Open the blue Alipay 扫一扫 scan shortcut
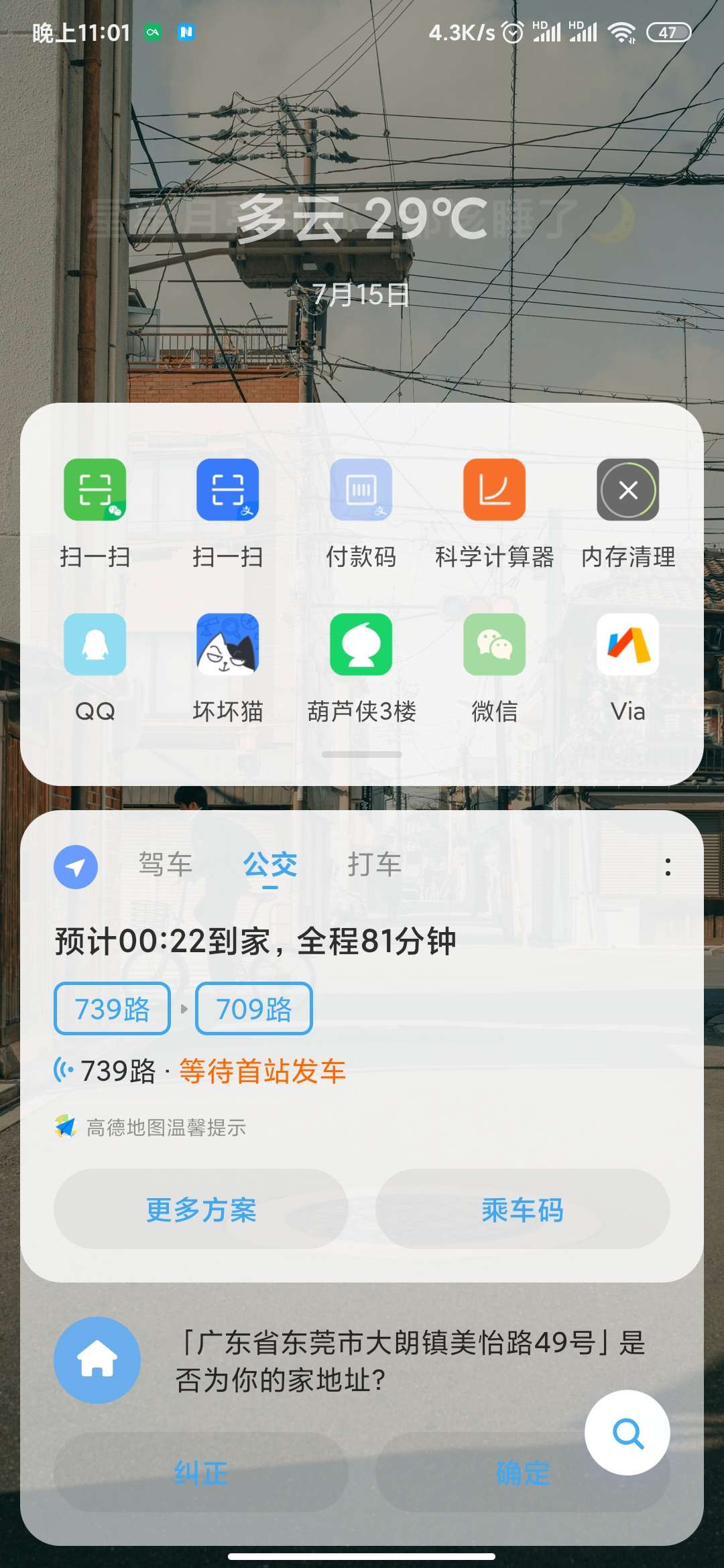The height and width of the screenshot is (1568, 724). pyautogui.click(x=227, y=490)
